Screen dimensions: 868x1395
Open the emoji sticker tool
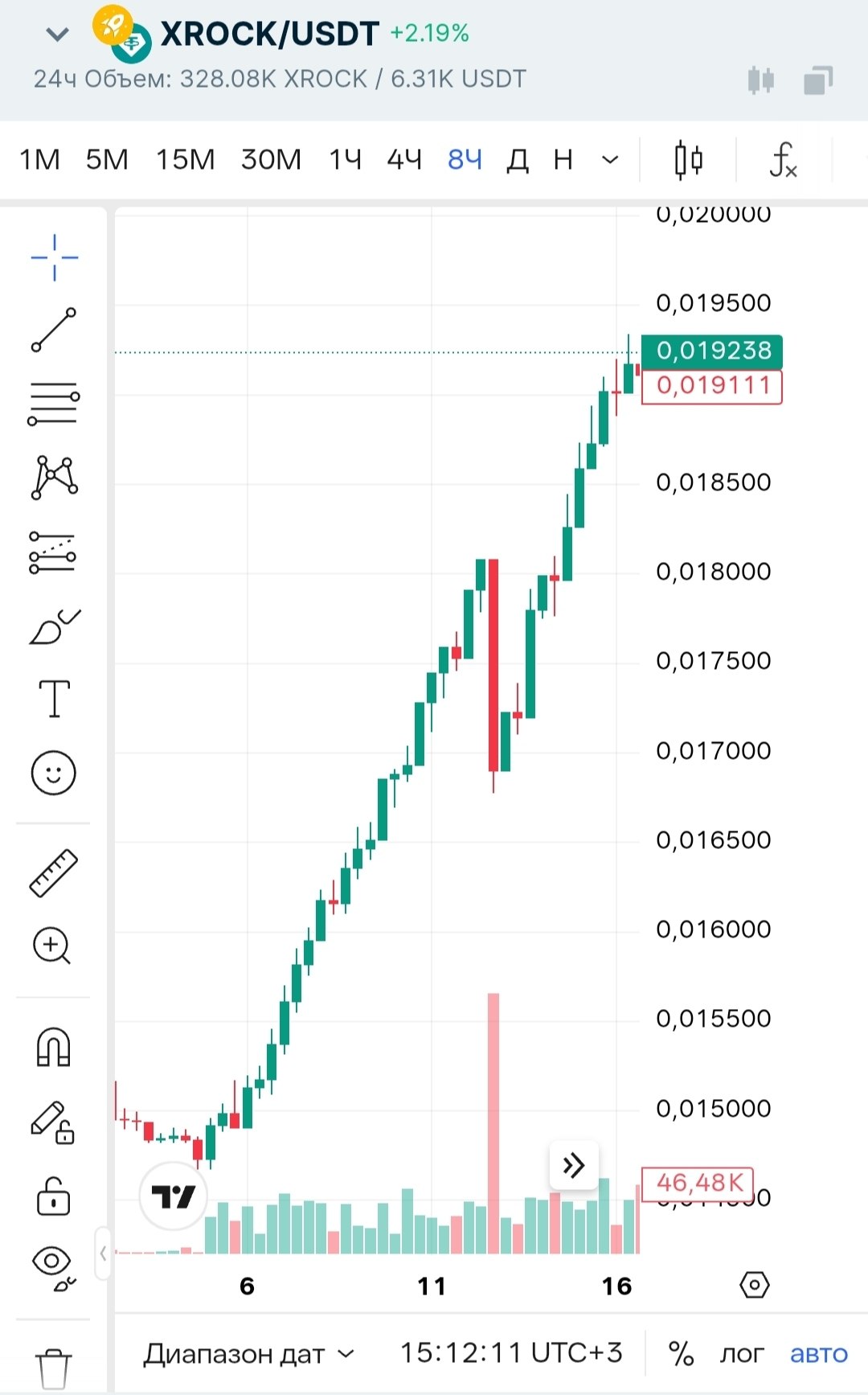[x=54, y=773]
